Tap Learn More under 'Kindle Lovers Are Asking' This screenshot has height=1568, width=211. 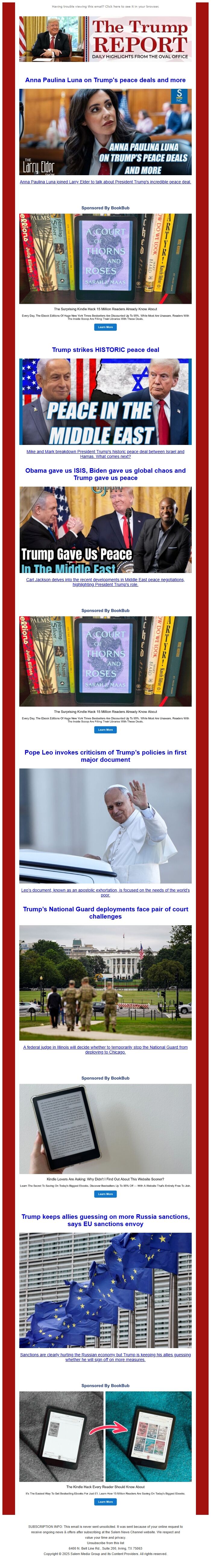(105, 1194)
